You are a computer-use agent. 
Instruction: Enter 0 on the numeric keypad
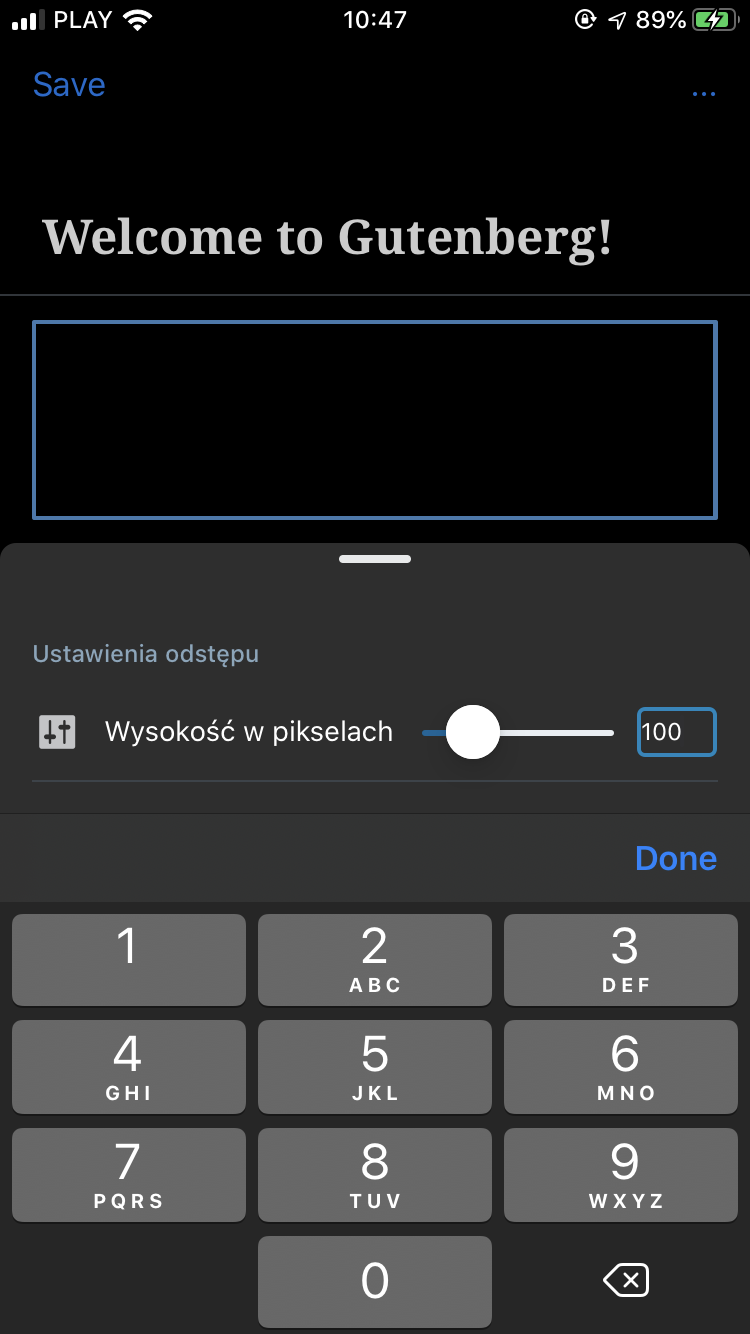pos(375,1281)
